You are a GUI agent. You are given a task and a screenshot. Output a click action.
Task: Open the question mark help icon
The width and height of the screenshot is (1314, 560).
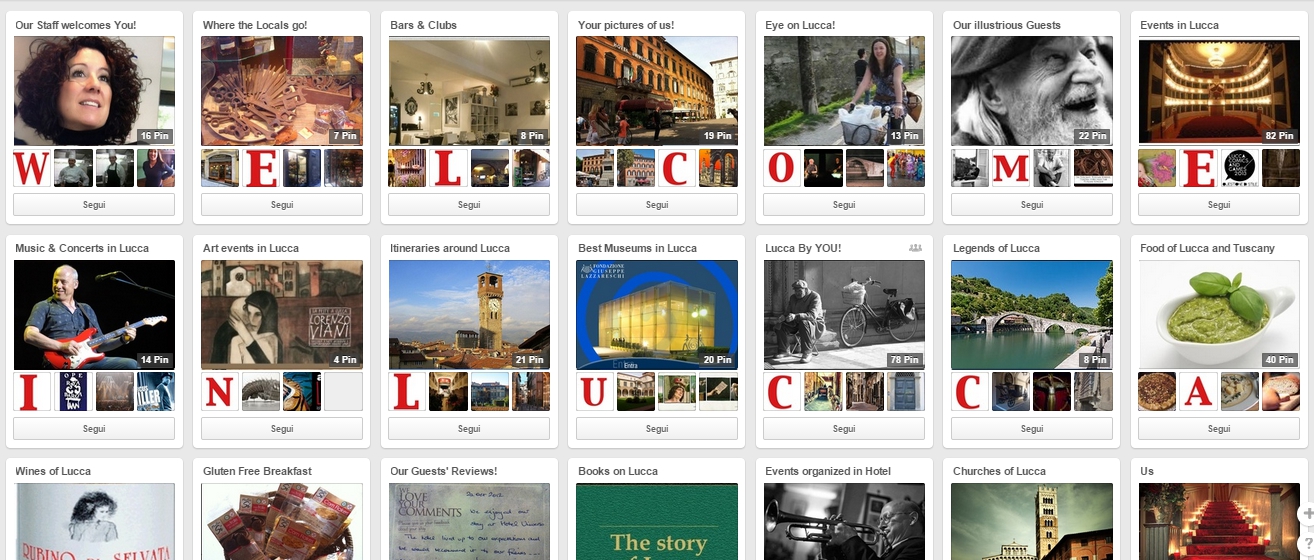[1308, 541]
